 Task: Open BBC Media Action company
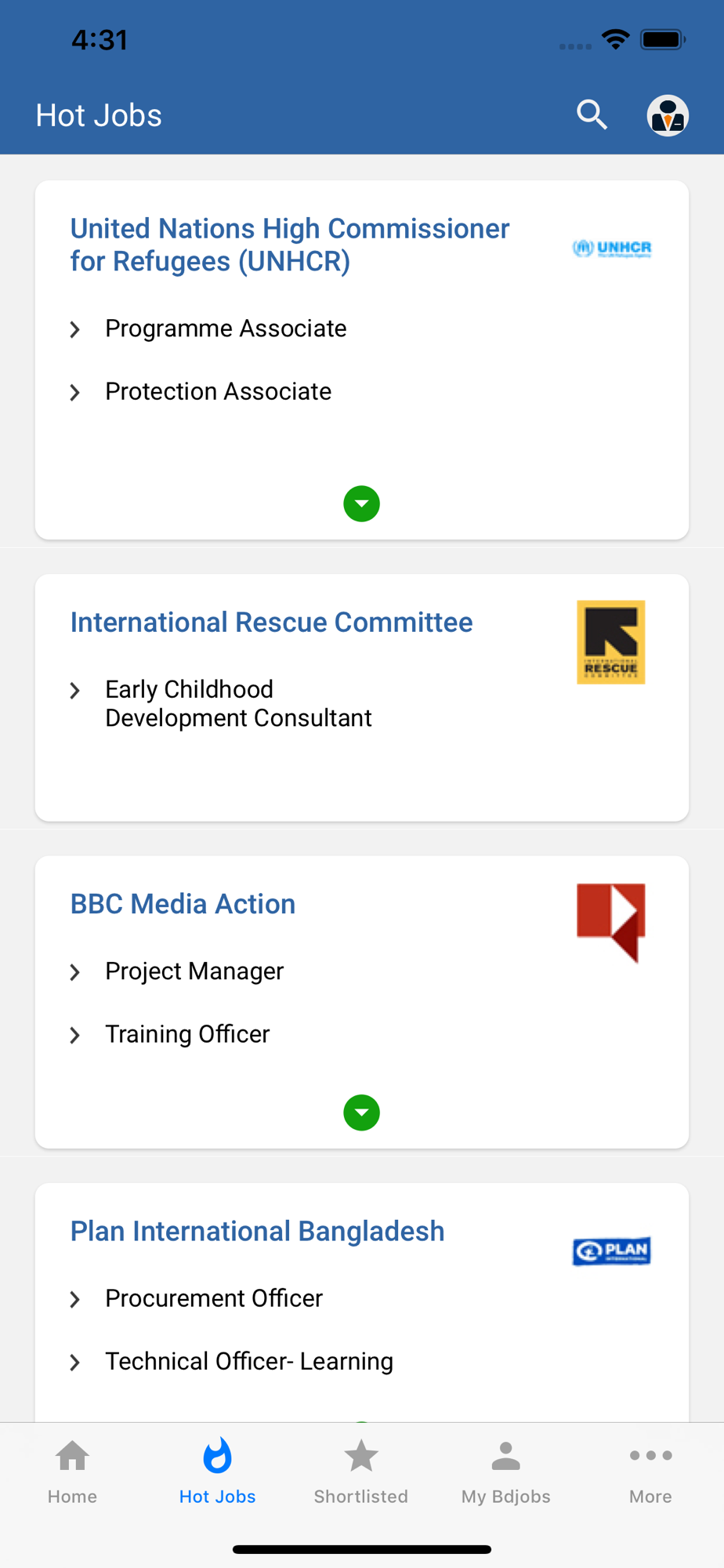pyautogui.click(x=183, y=904)
